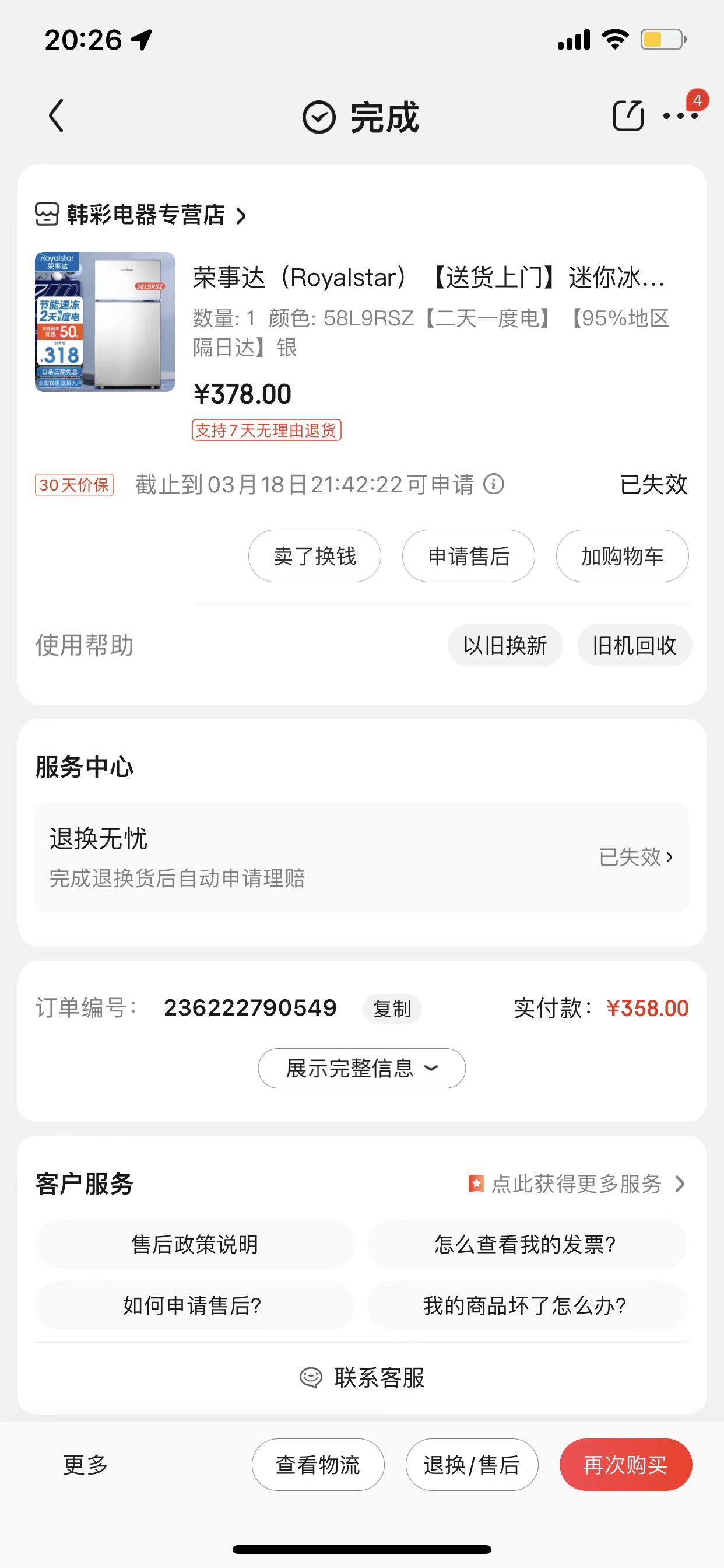Open 点此获得更多服务 link
Image resolution: width=724 pixels, height=1568 pixels.
(x=576, y=1184)
